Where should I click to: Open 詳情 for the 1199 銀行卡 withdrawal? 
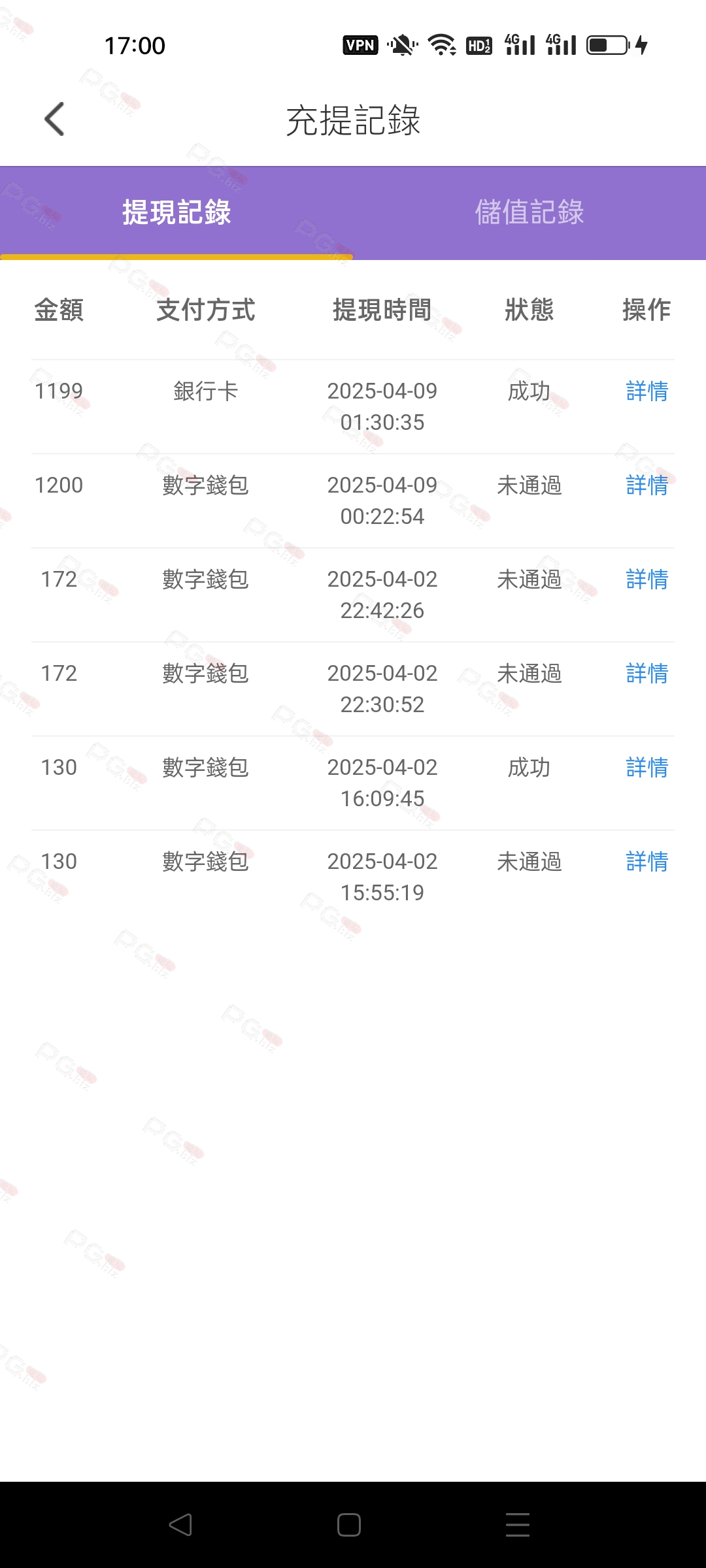[647, 391]
